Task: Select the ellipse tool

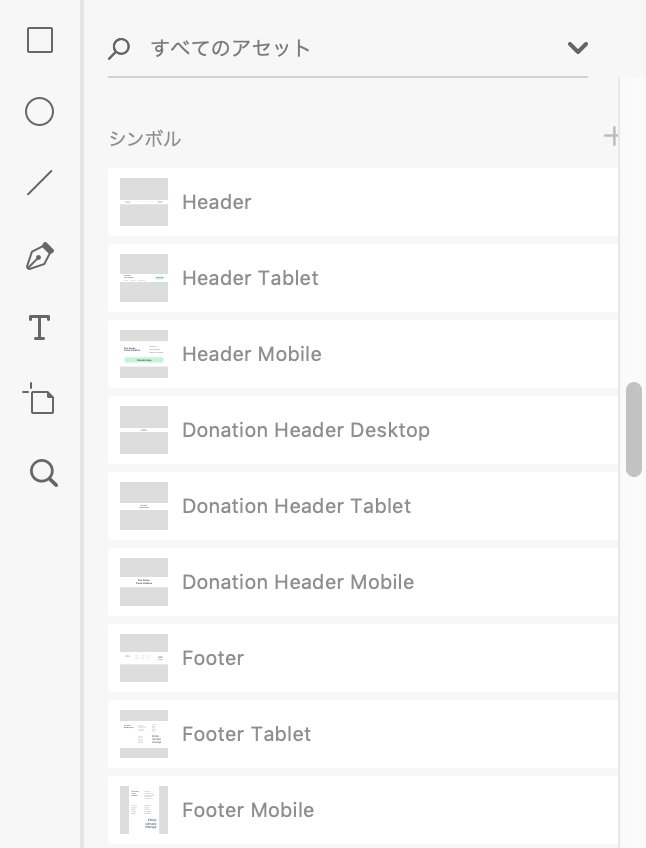Action: [x=40, y=111]
